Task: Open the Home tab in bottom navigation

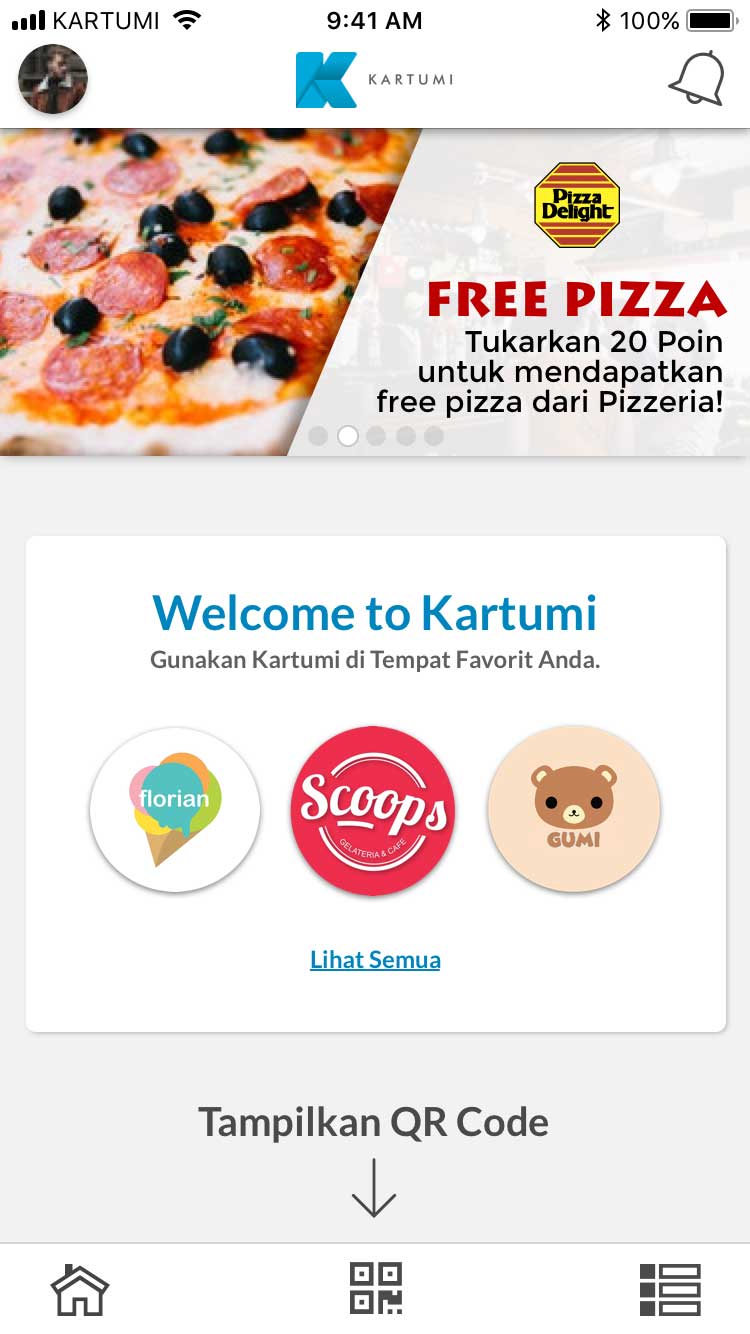Action: [80, 1289]
